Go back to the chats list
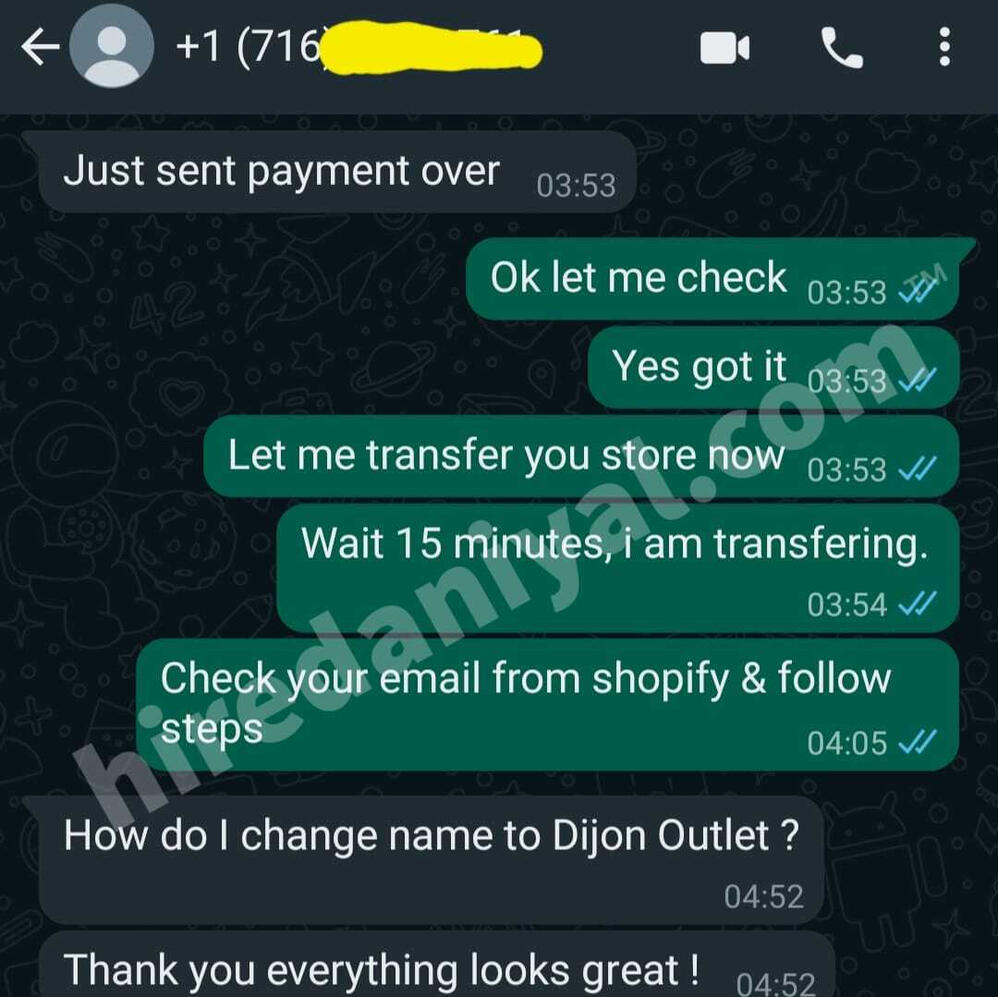998x997 pixels. coord(40,48)
